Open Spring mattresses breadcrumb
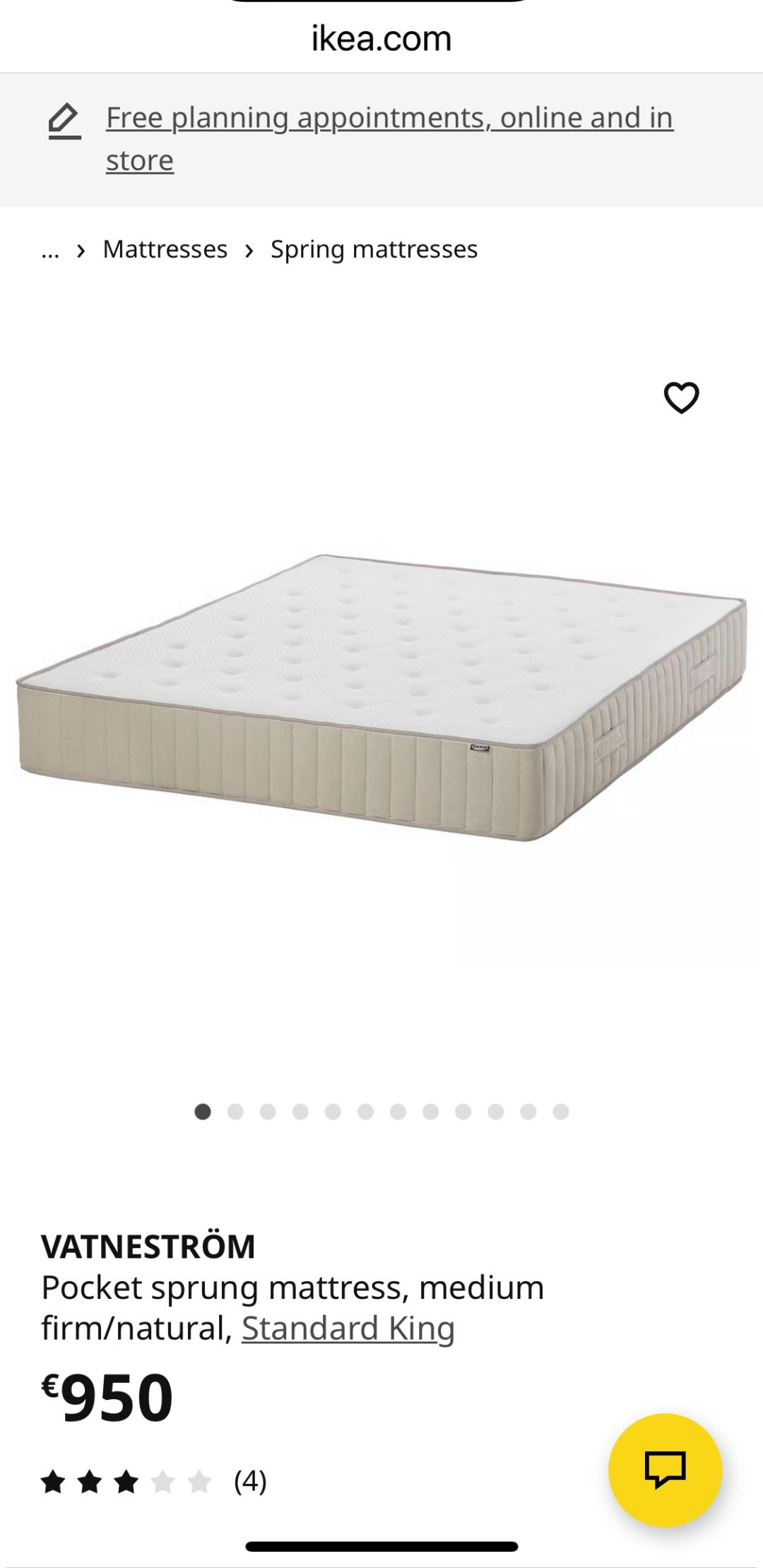The height and width of the screenshot is (1568, 763). [374, 249]
